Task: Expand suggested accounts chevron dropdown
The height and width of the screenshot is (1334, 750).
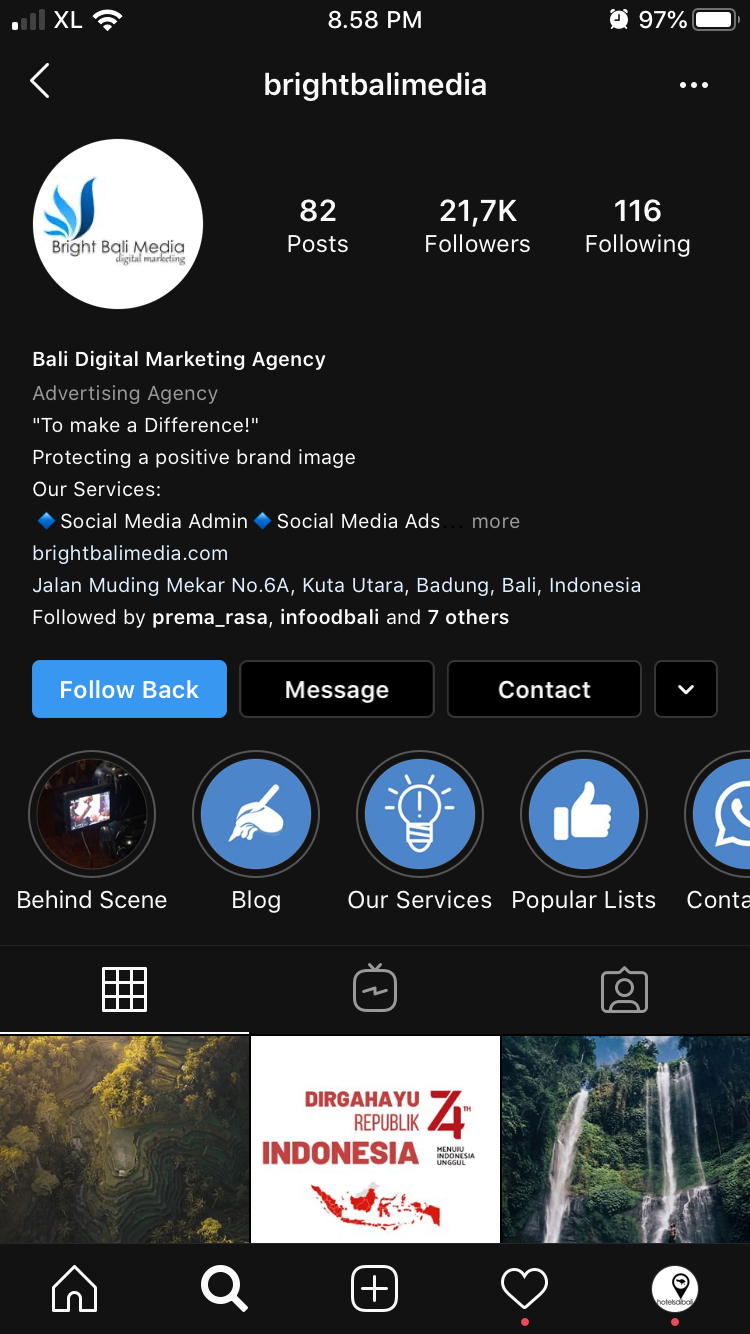Action: click(686, 689)
